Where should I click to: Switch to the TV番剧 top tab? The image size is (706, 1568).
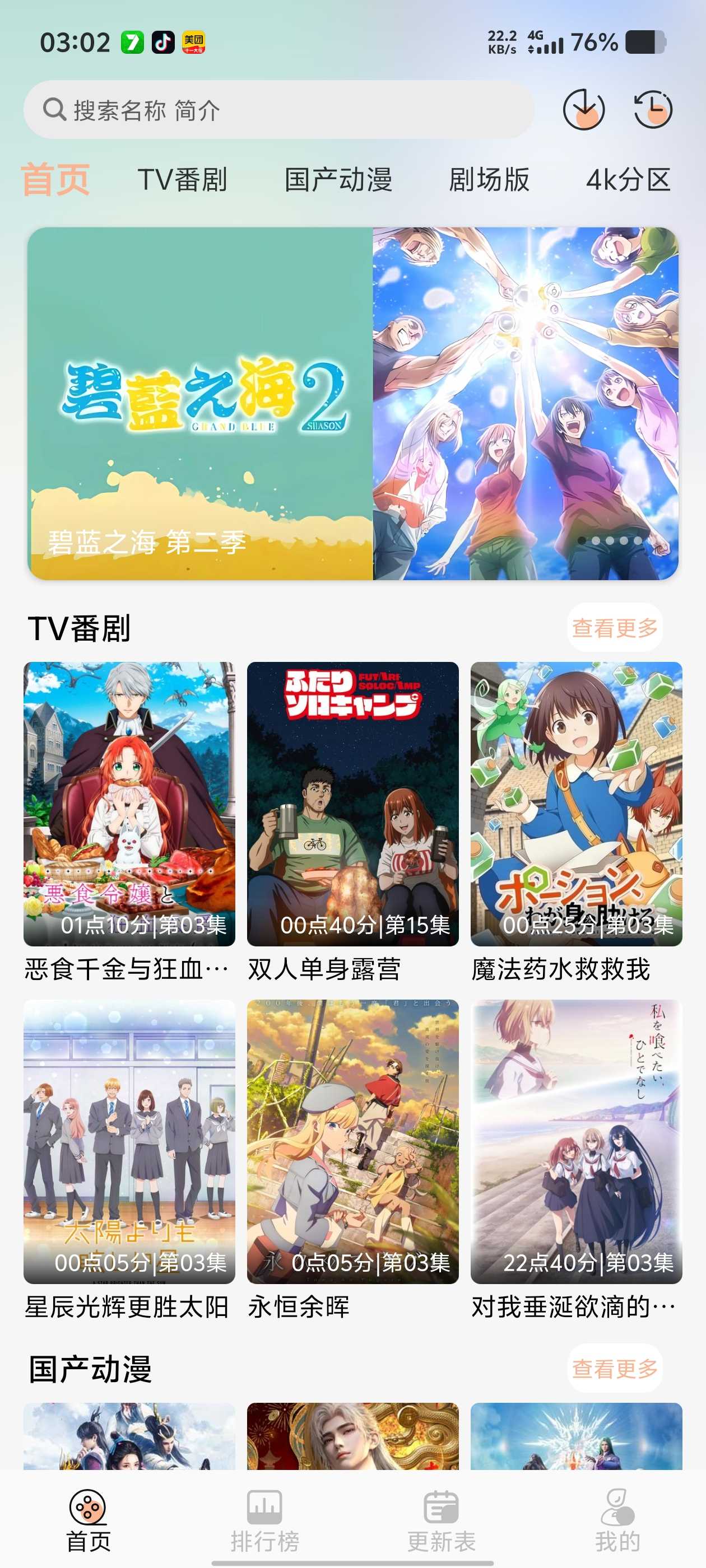[x=182, y=180]
